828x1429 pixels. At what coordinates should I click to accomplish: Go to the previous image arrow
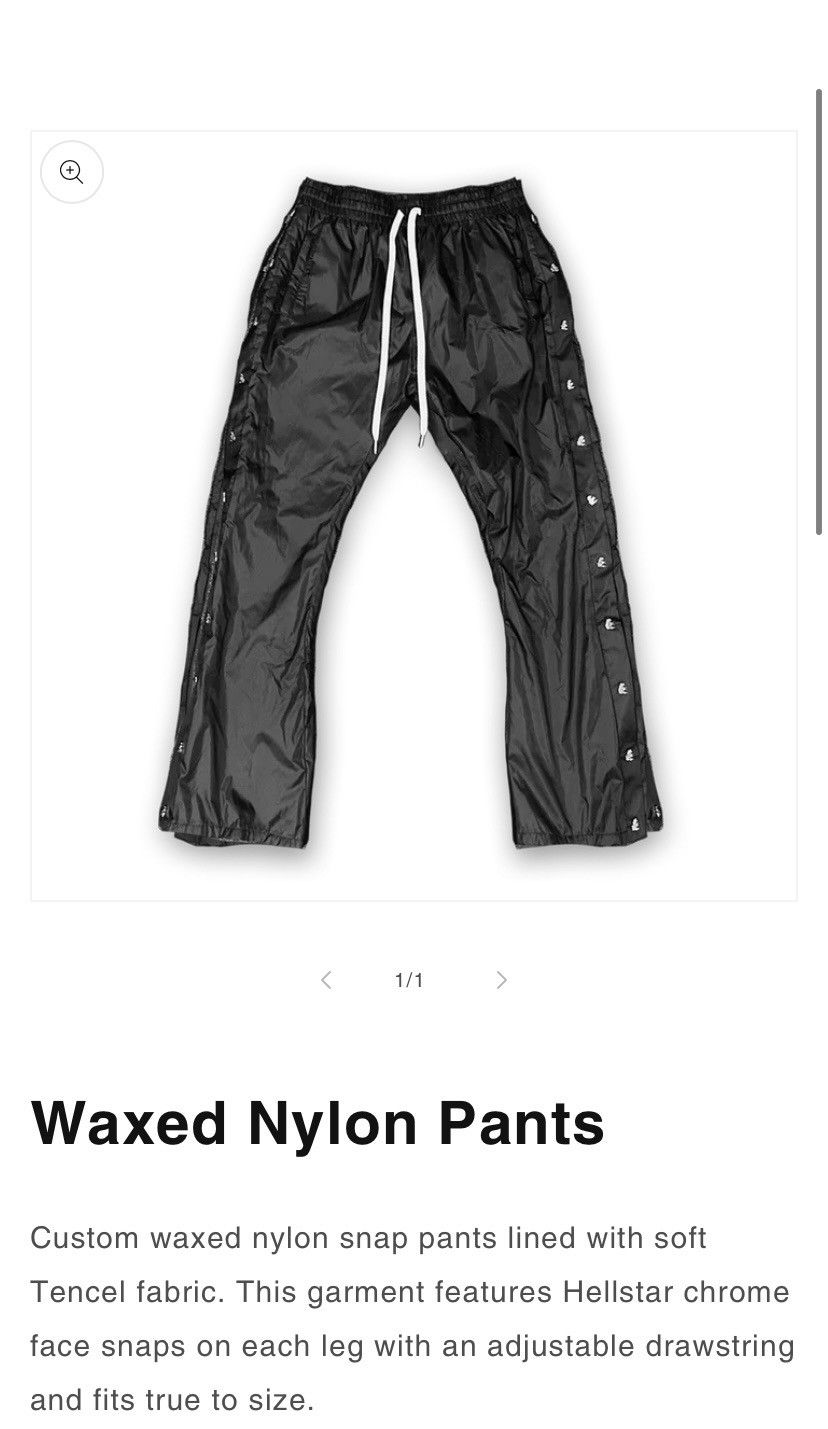(326, 980)
